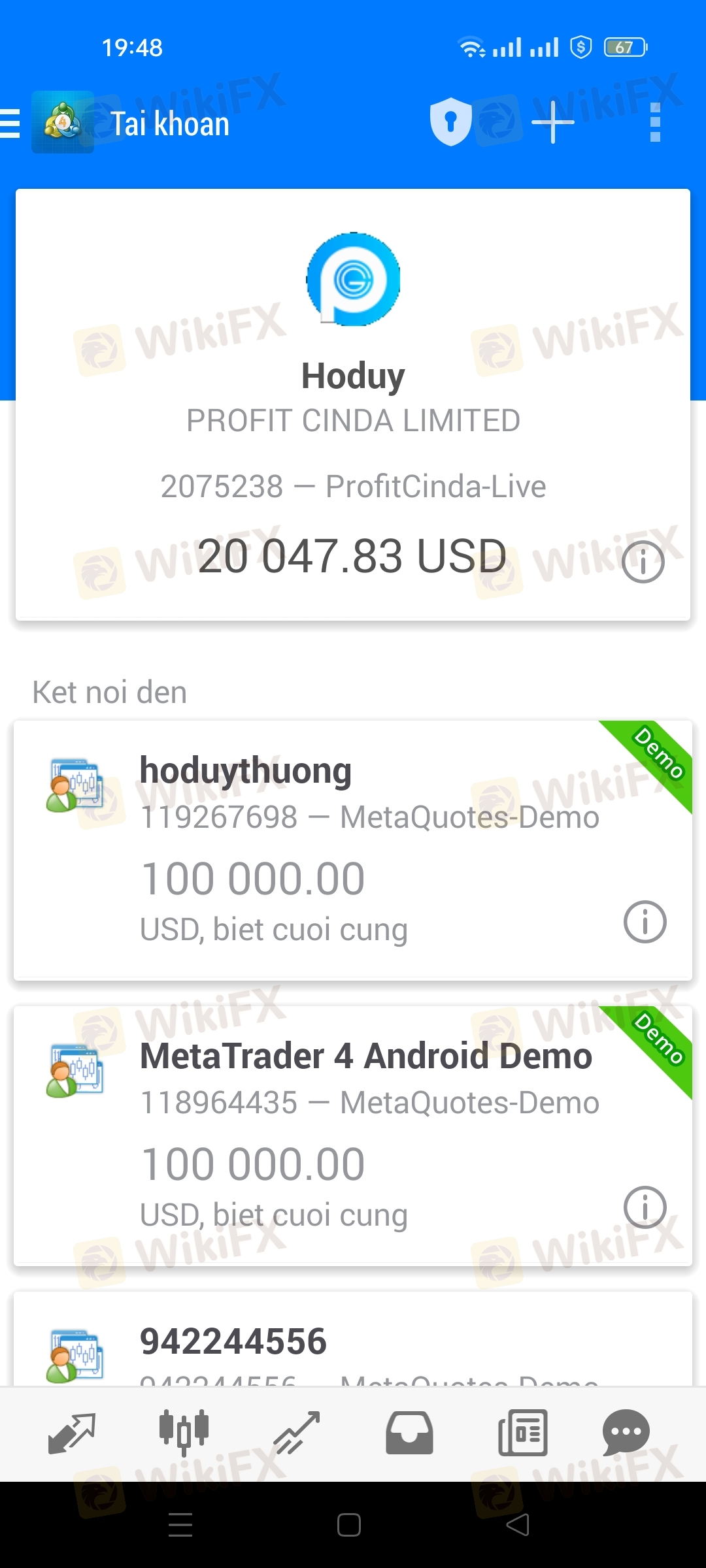The image size is (706, 1568).
Task: Open the three-dot overflow menu
Action: click(x=655, y=122)
